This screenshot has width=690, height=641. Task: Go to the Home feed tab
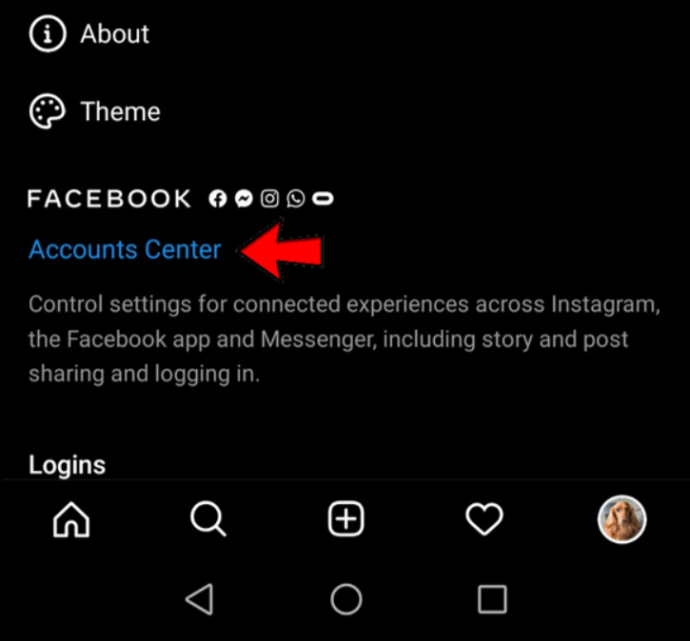pyautogui.click(x=71, y=519)
